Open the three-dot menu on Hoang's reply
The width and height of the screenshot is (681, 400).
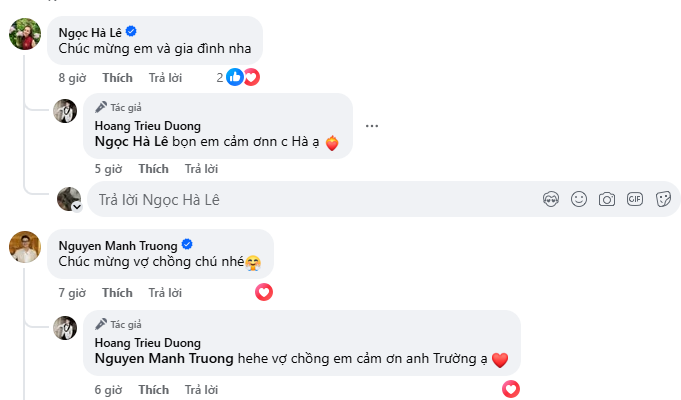372,126
